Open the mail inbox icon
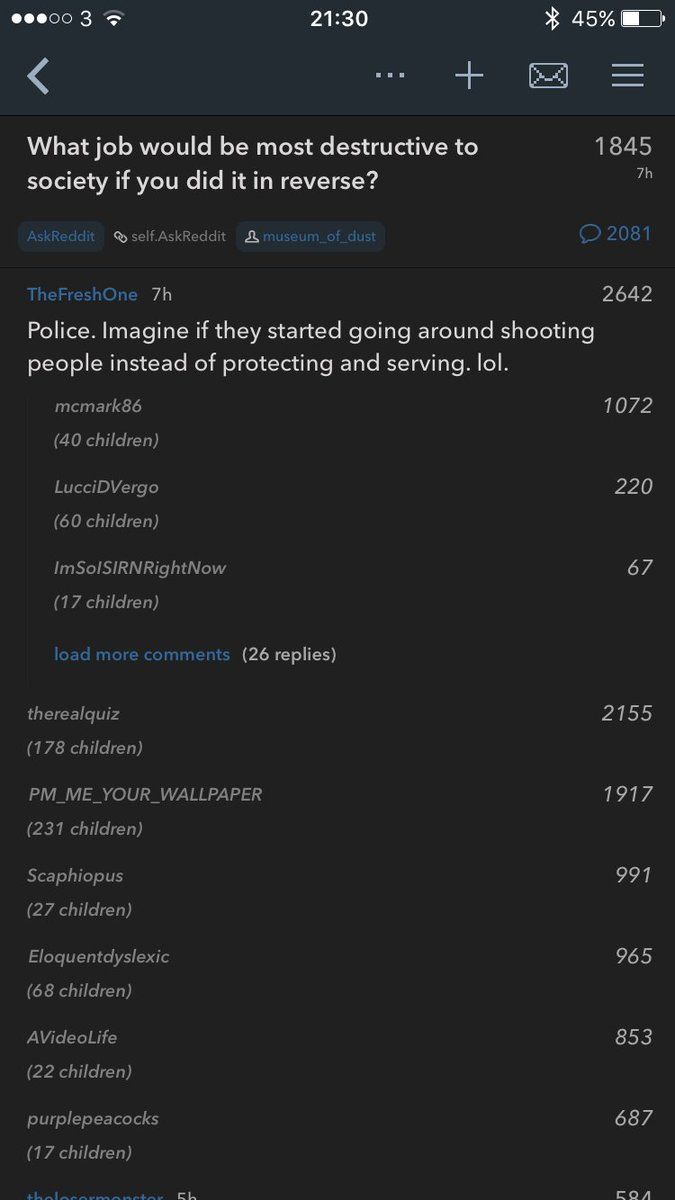 click(x=548, y=76)
